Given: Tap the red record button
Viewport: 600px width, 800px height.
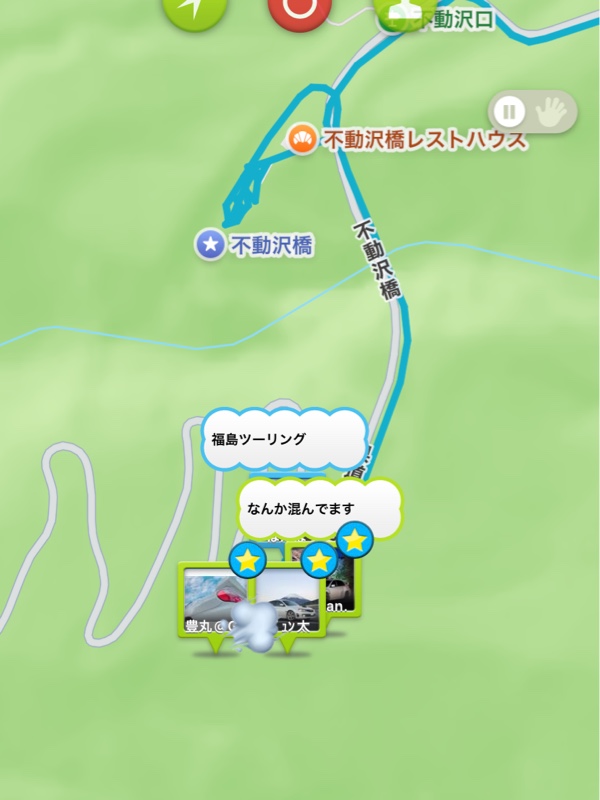Looking at the screenshot, I should point(299,10).
